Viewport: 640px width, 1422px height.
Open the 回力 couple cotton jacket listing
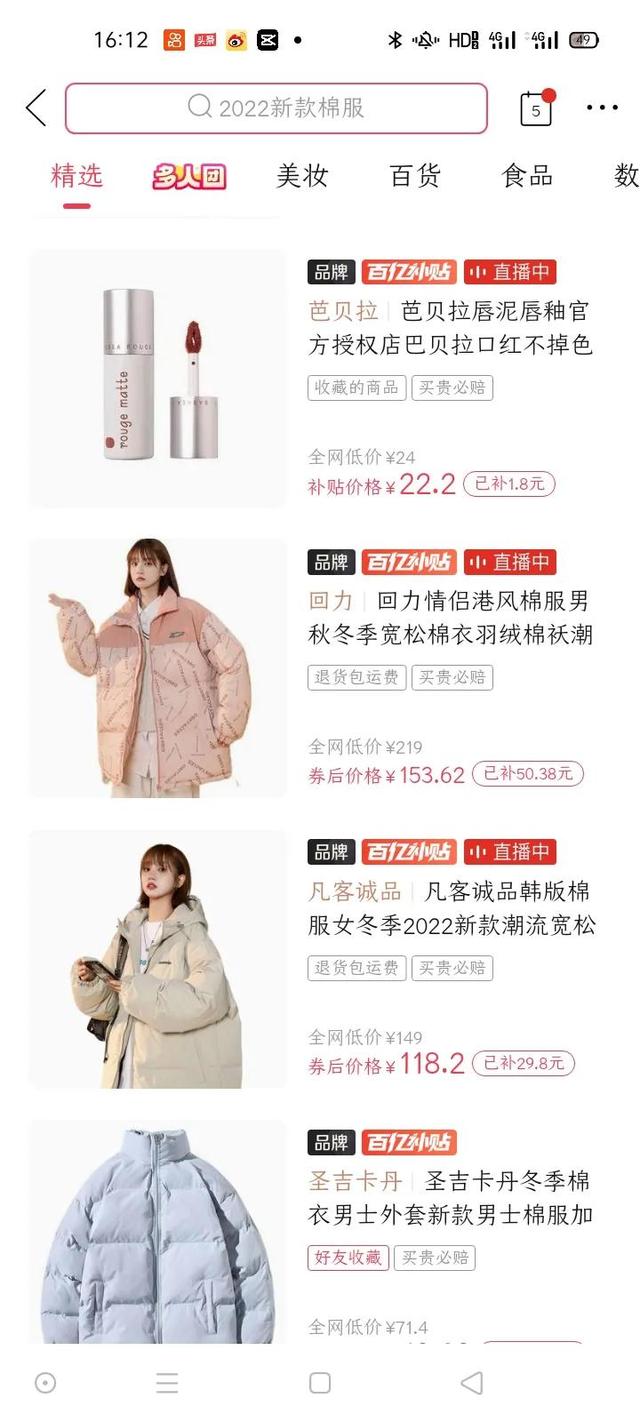click(x=450, y=618)
